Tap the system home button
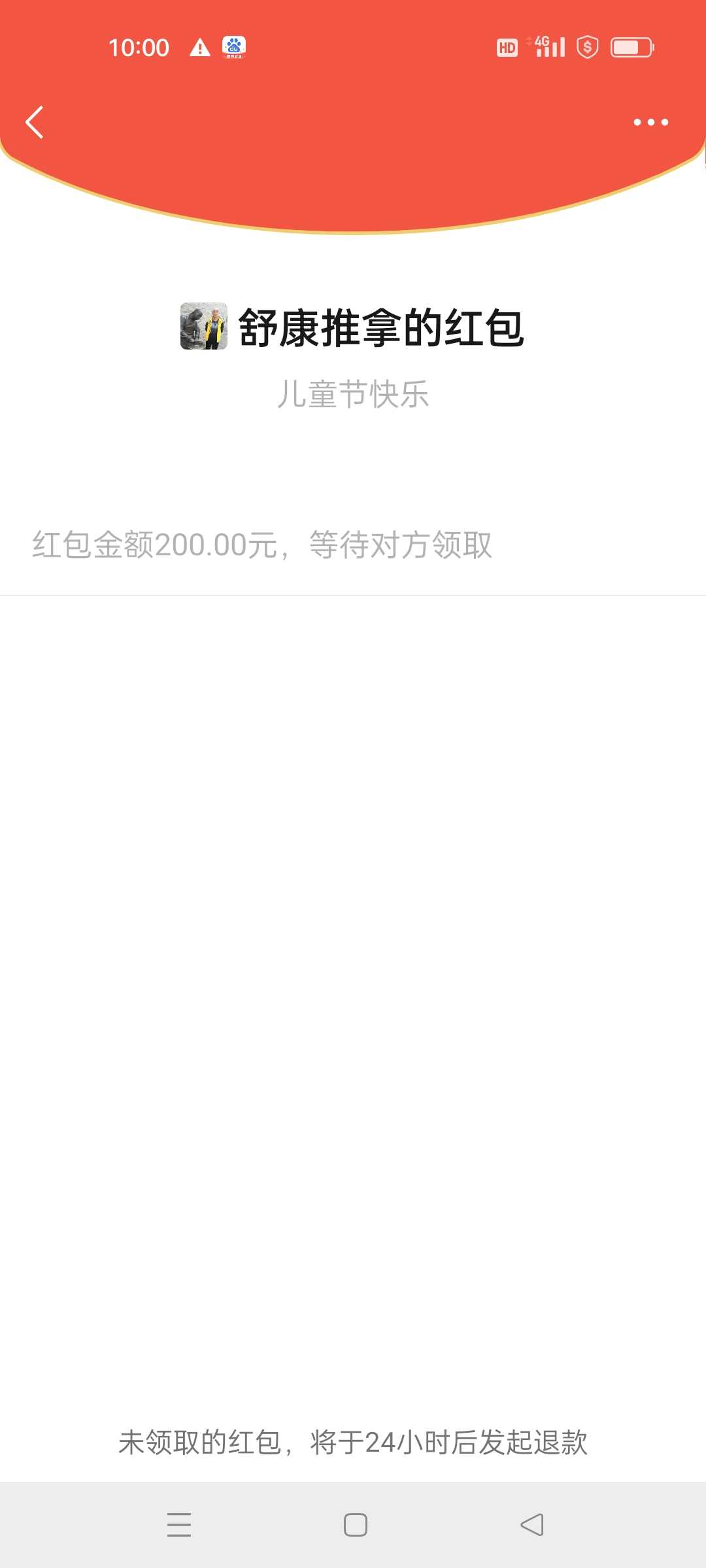 point(355,1525)
